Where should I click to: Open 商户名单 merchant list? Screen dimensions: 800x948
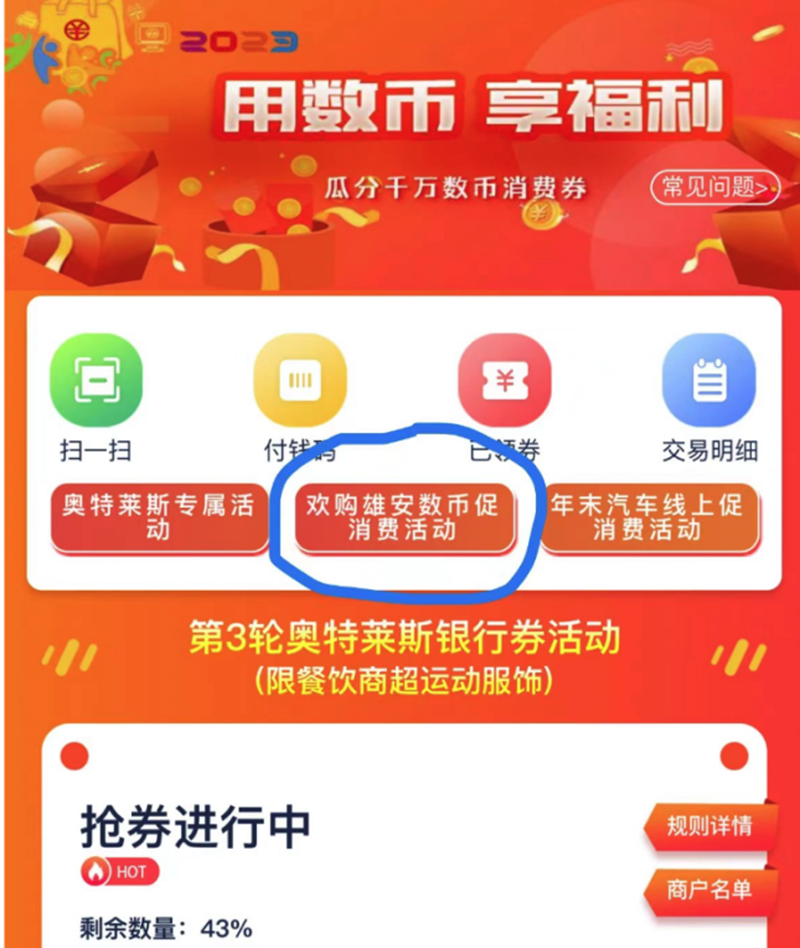click(709, 889)
